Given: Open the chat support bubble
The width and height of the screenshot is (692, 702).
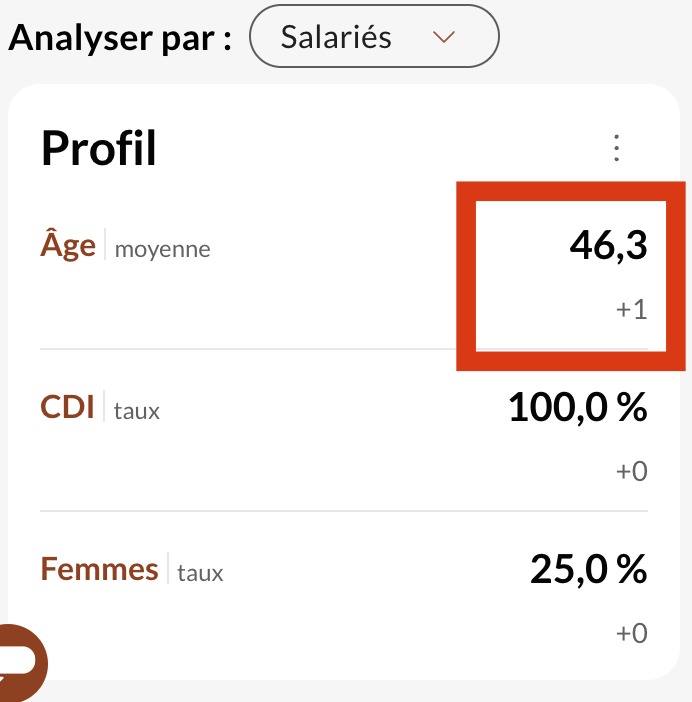Looking at the screenshot, I should click(x=20, y=660).
